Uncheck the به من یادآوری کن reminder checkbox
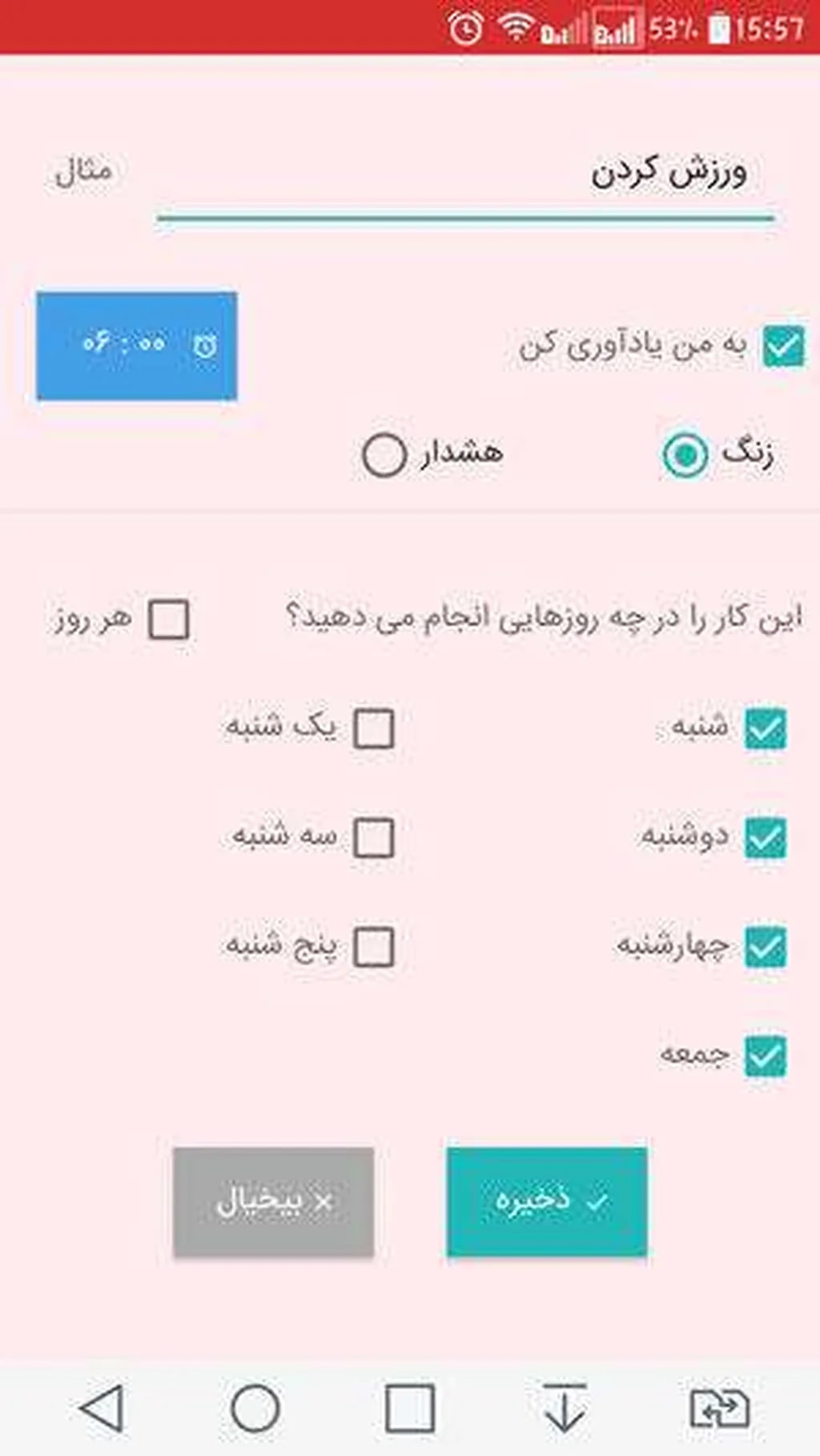This screenshot has height=1456, width=820. click(782, 347)
